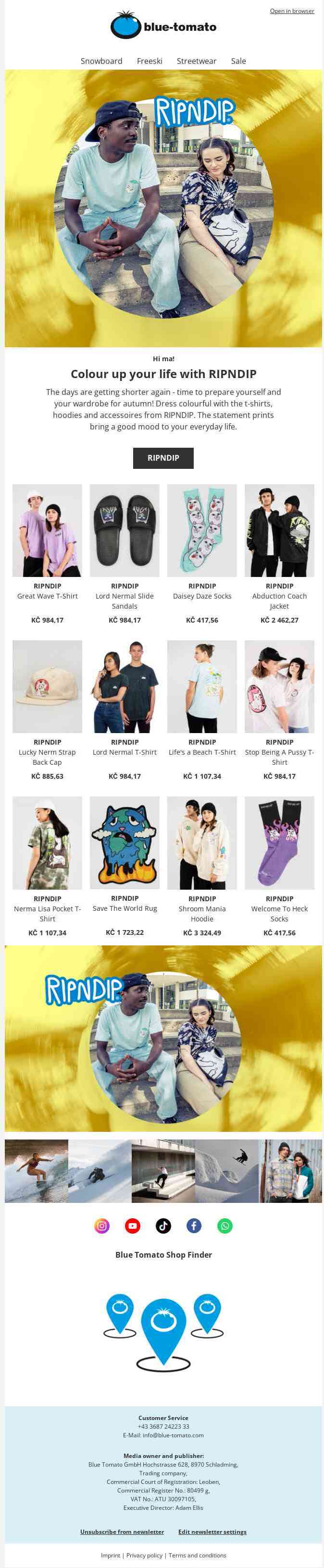Open the Sale section
The image size is (324, 1568).
point(238,61)
